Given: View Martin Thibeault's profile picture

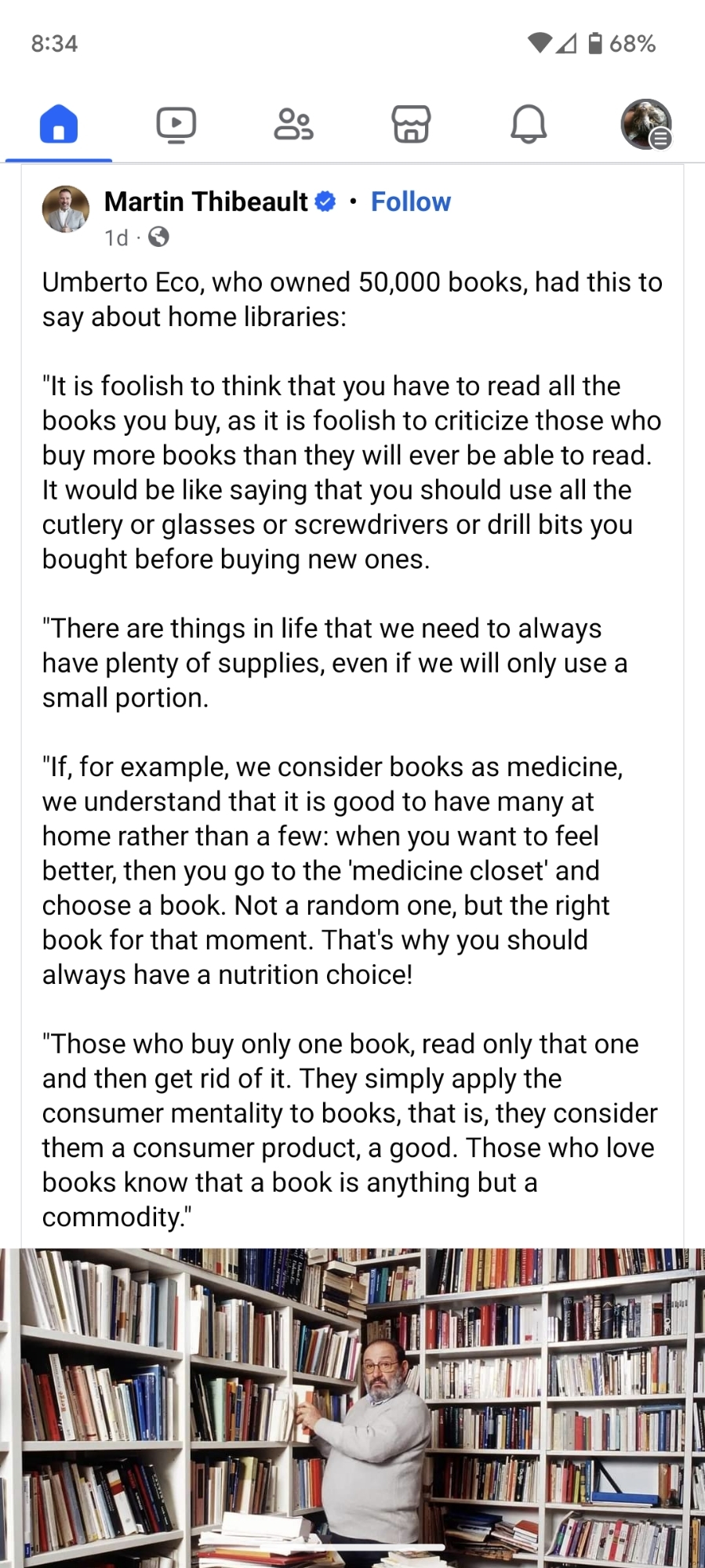Looking at the screenshot, I should click(66, 209).
